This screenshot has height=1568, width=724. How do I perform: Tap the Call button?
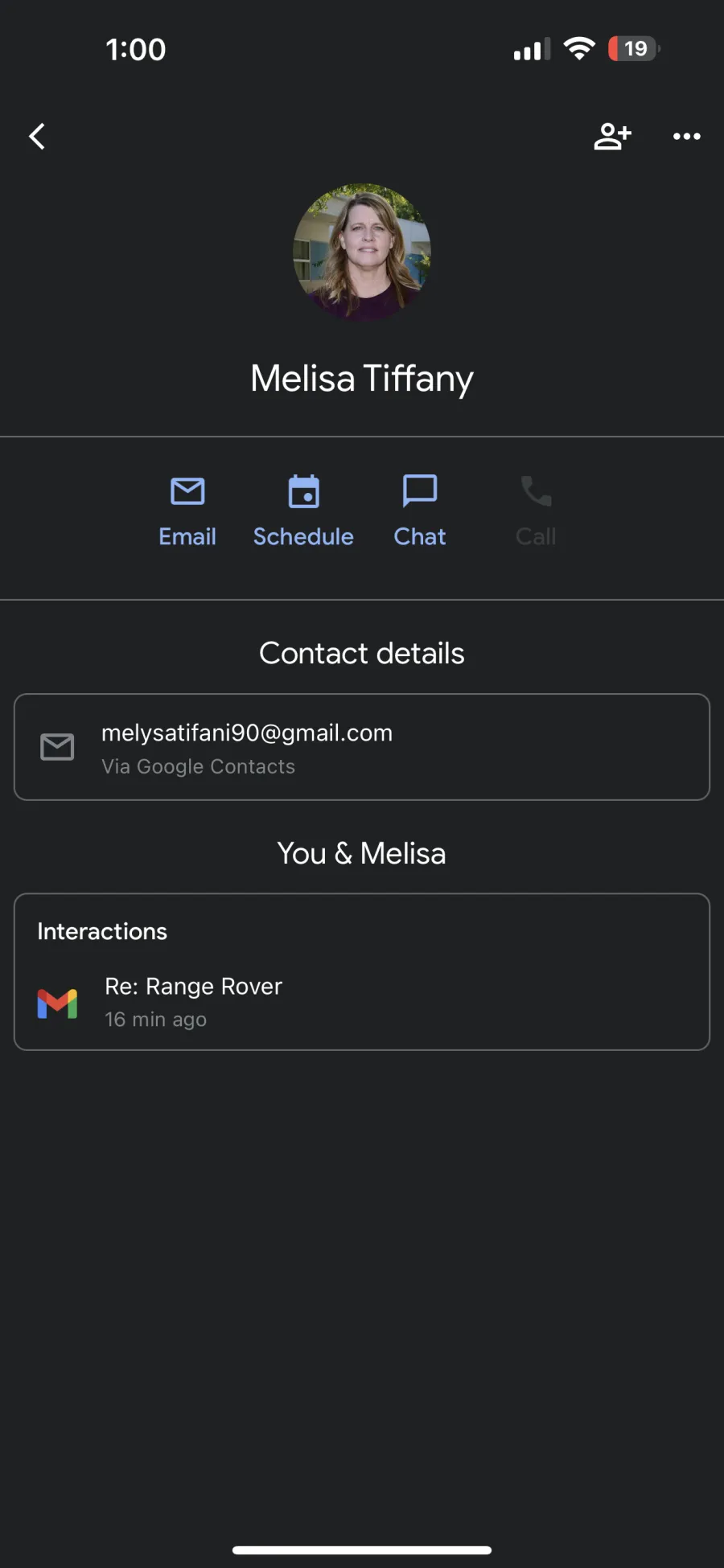point(536,511)
